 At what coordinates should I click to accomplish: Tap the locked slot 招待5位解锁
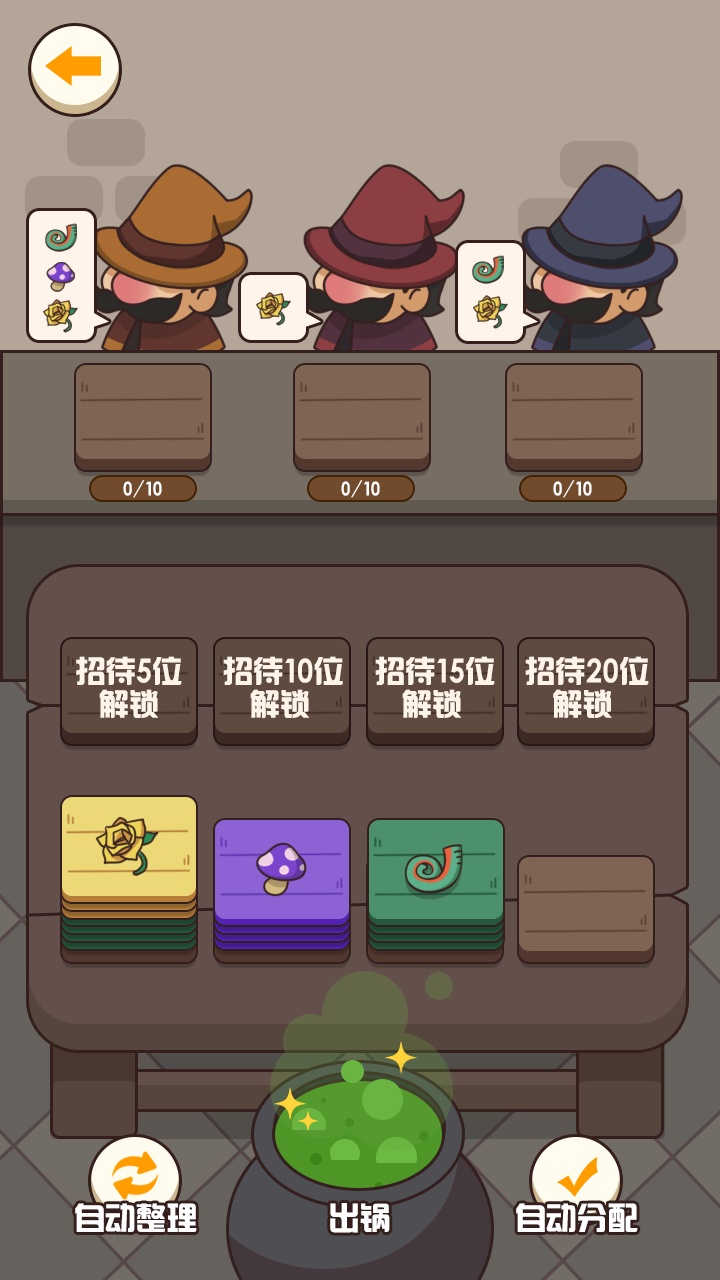pos(129,688)
